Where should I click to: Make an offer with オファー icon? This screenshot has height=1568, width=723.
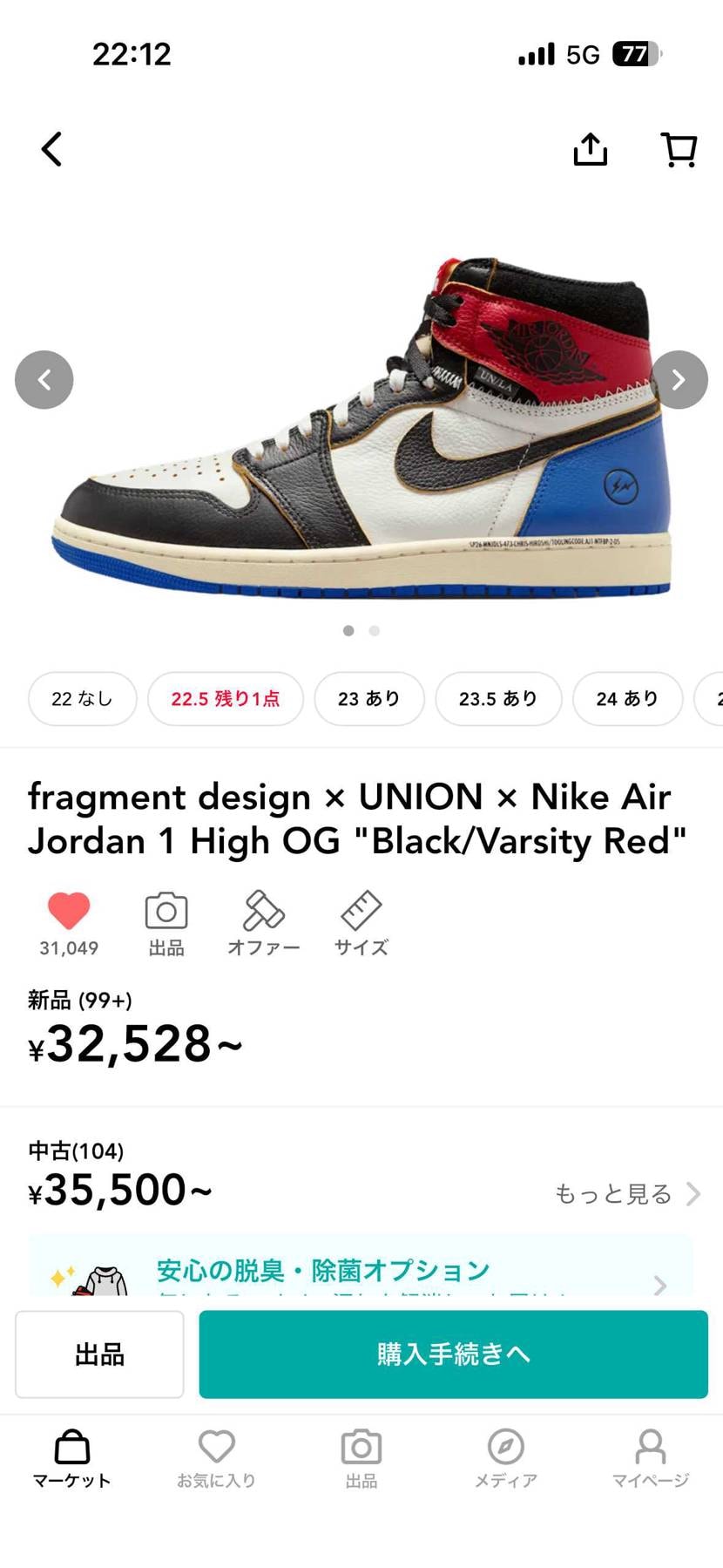pyautogui.click(x=263, y=912)
